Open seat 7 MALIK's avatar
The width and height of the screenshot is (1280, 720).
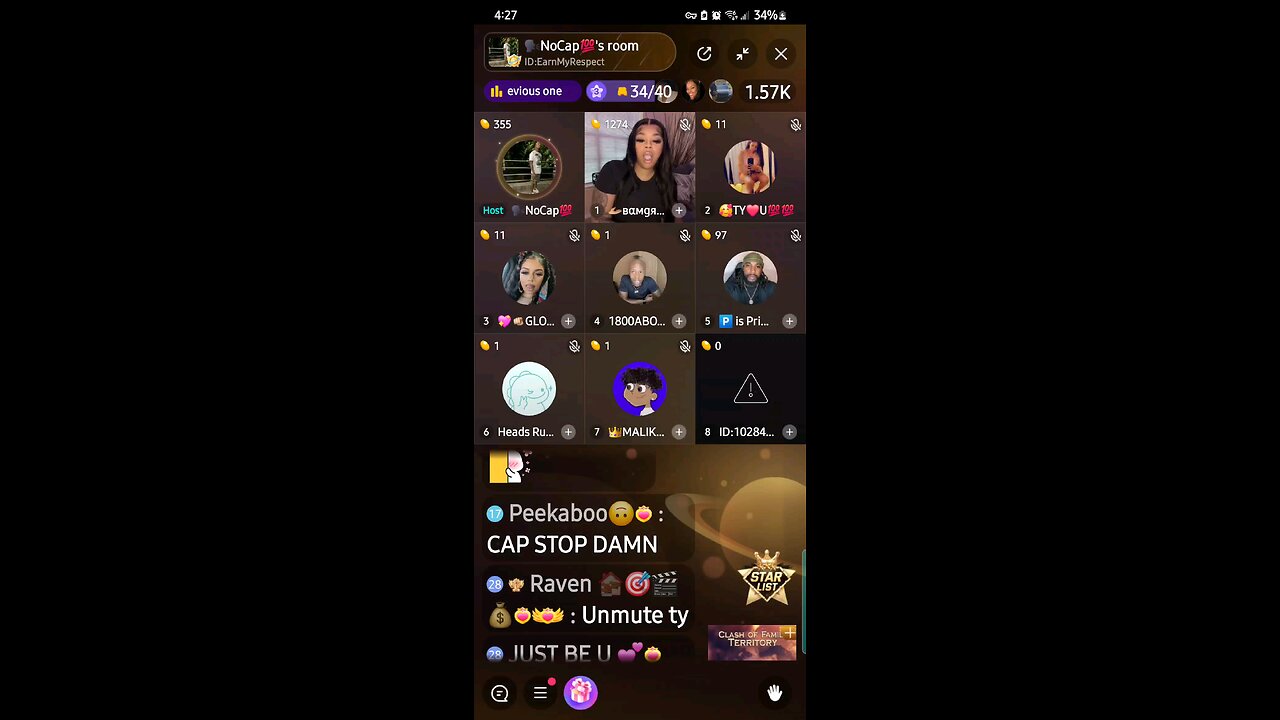(640, 388)
